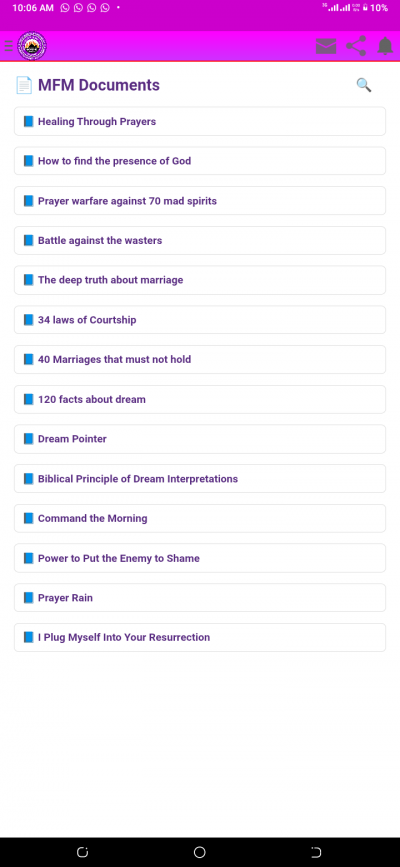The image size is (400, 867).
Task: Open Prayer warfare against 70 mad spirits
Action: (x=200, y=201)
